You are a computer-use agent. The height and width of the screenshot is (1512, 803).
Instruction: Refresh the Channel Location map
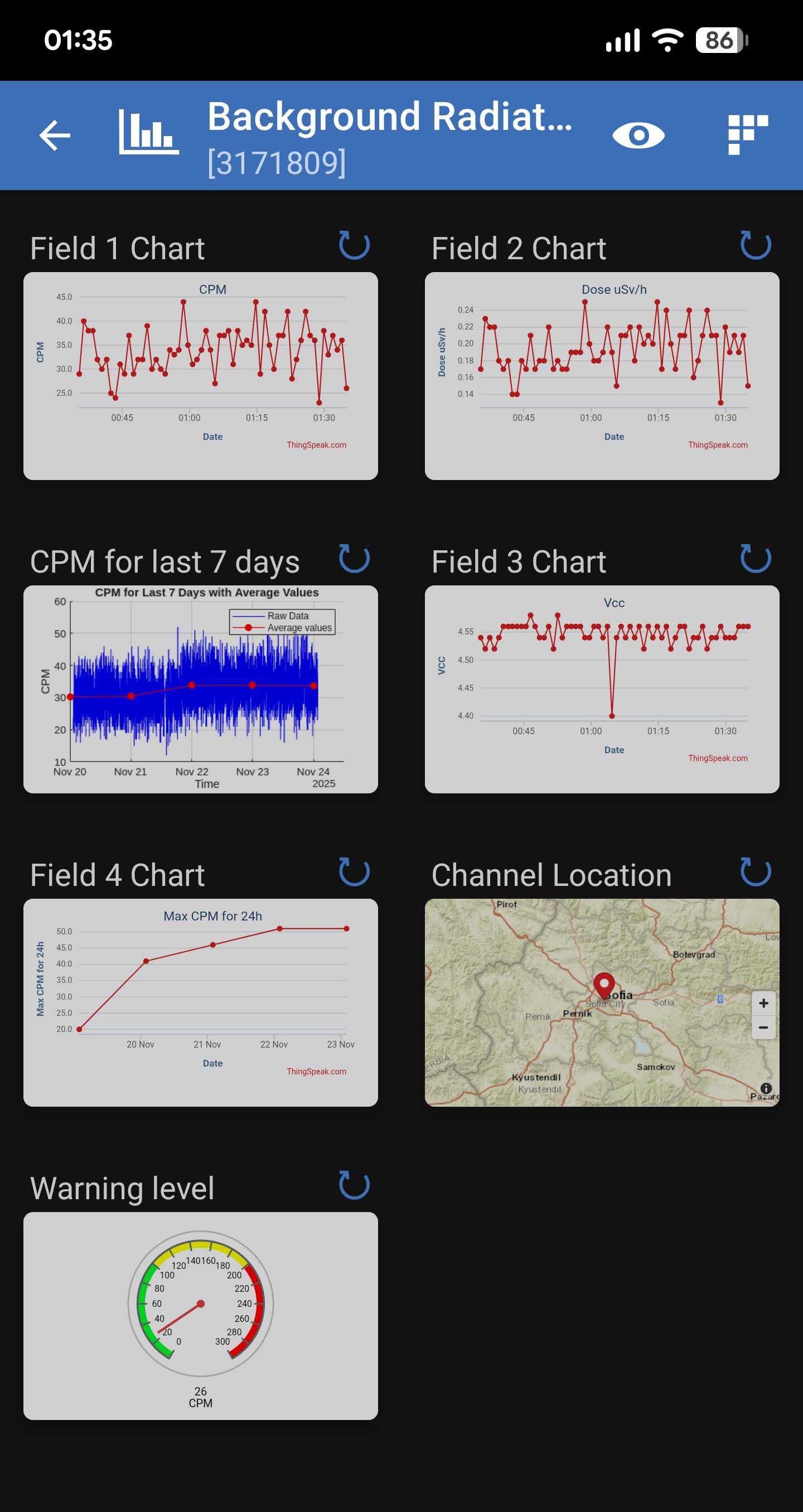click(756, 871)
